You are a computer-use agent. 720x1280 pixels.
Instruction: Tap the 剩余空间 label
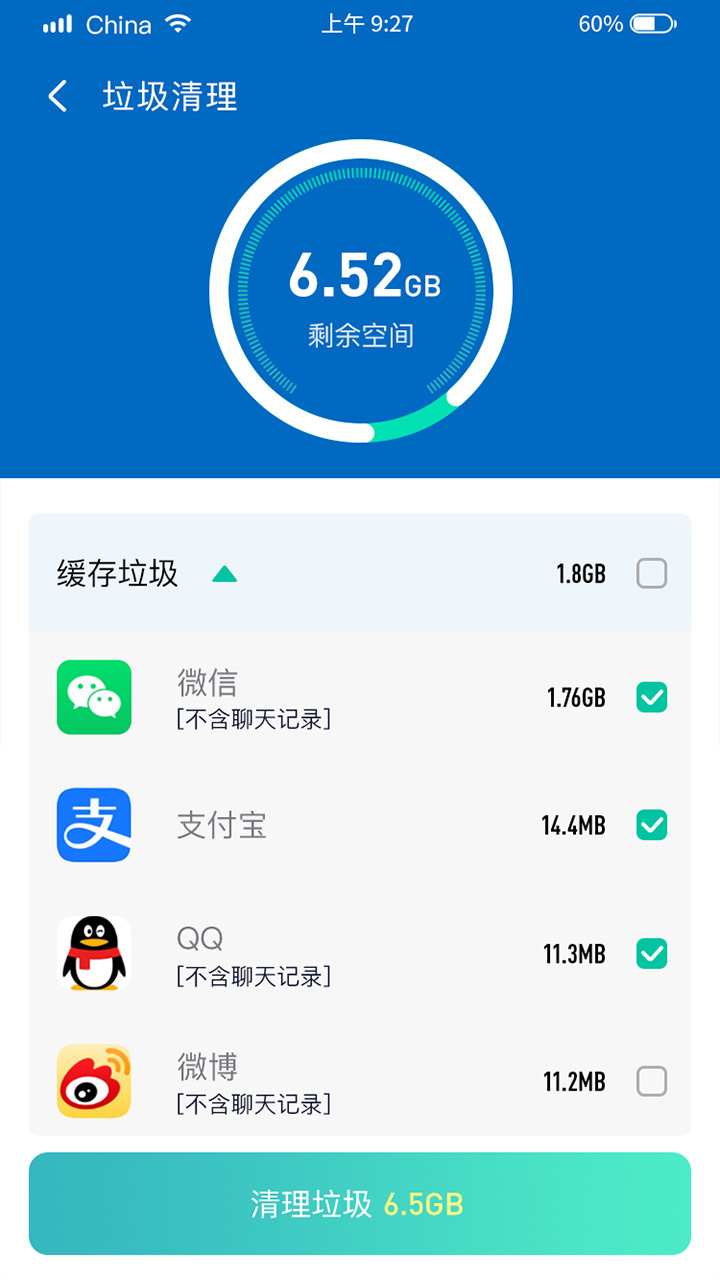click(360, 335)
